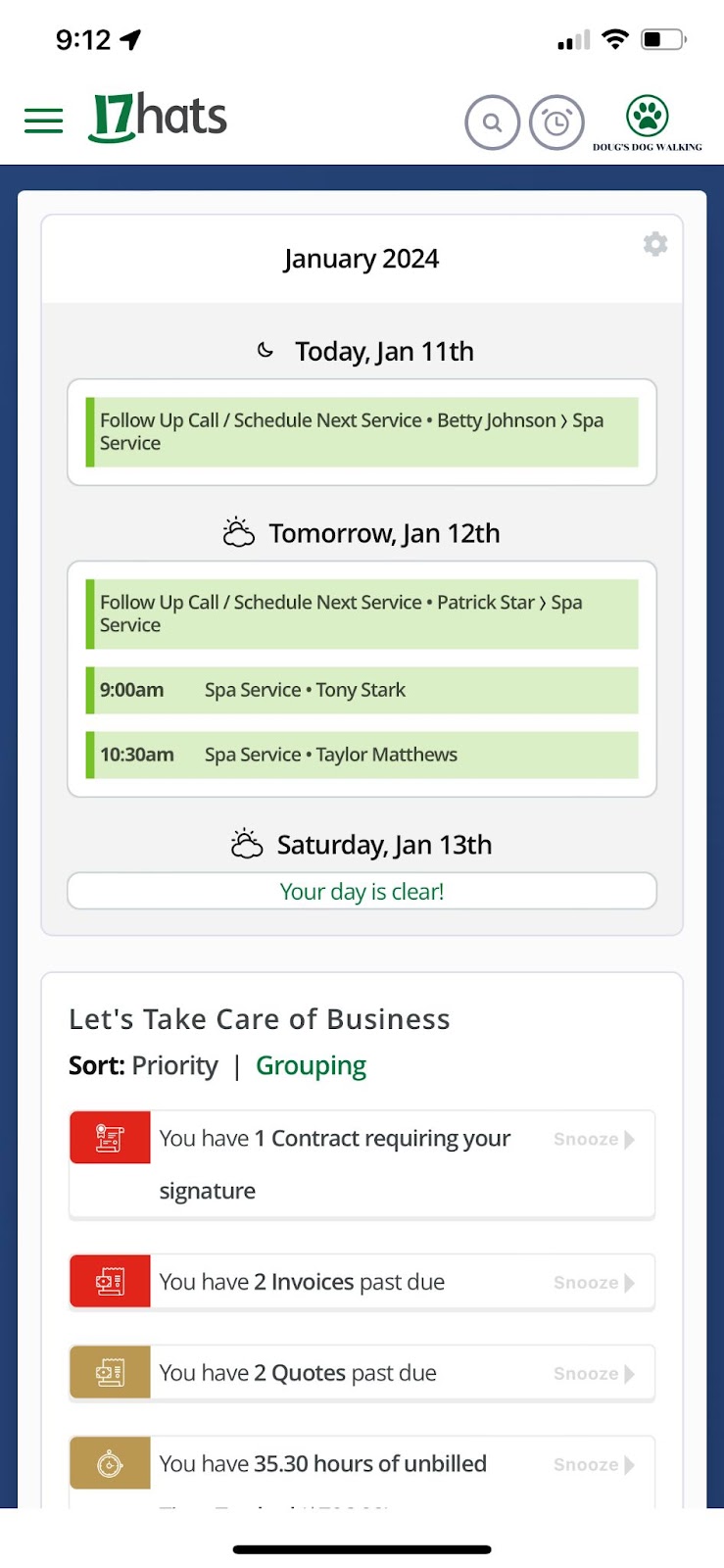Open the 35.30 hours unbilled item

tap(322, 1464)
